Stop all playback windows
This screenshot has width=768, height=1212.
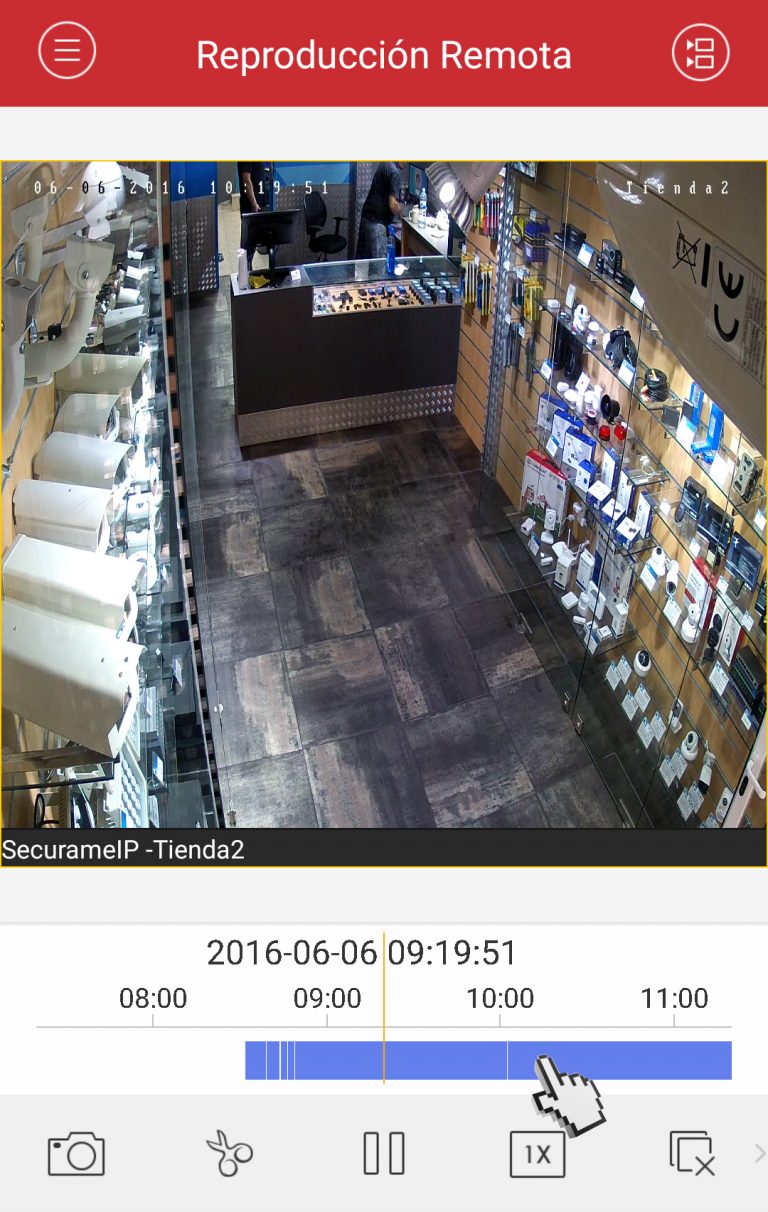691,1154
